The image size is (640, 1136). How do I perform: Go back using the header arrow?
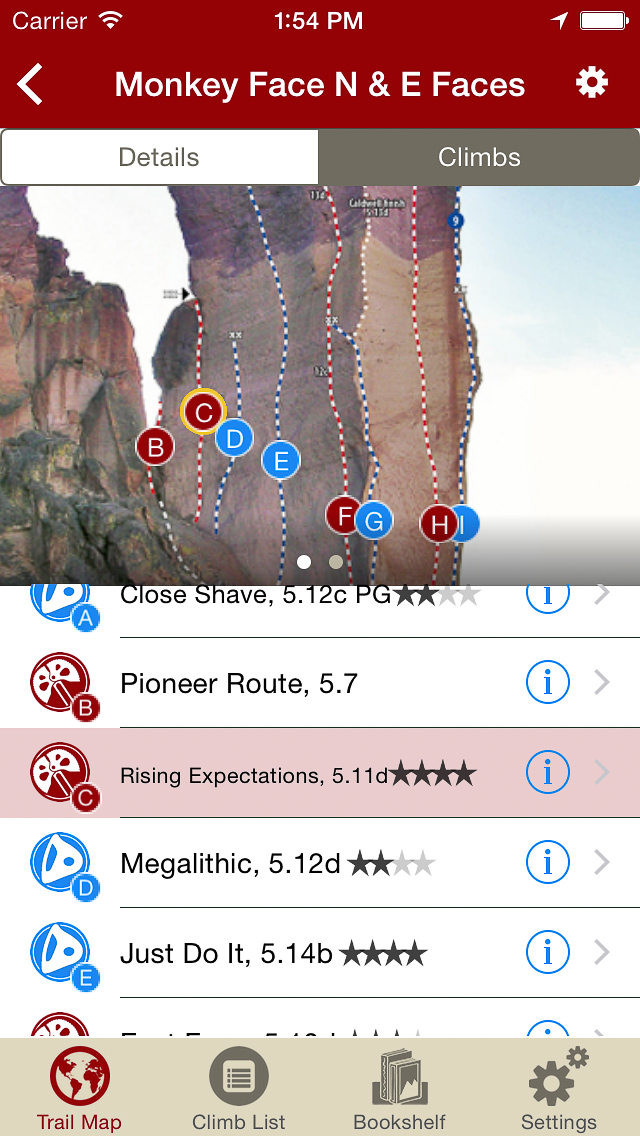[31, 84]
